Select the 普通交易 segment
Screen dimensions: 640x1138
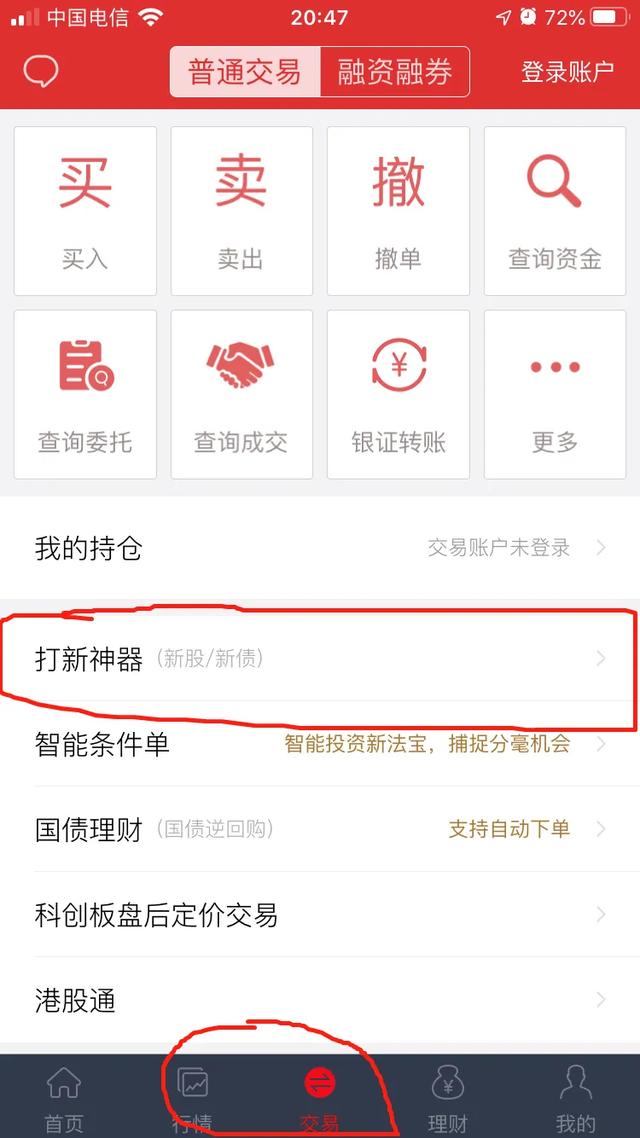(245, 72)
